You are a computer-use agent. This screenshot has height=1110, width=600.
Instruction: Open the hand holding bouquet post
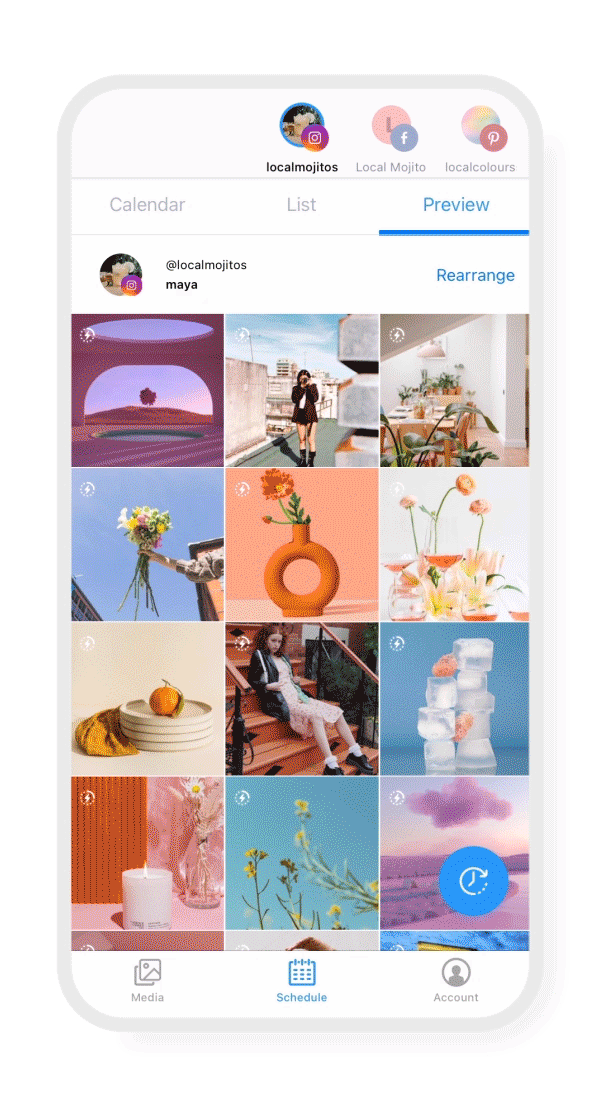click(148, 545)
